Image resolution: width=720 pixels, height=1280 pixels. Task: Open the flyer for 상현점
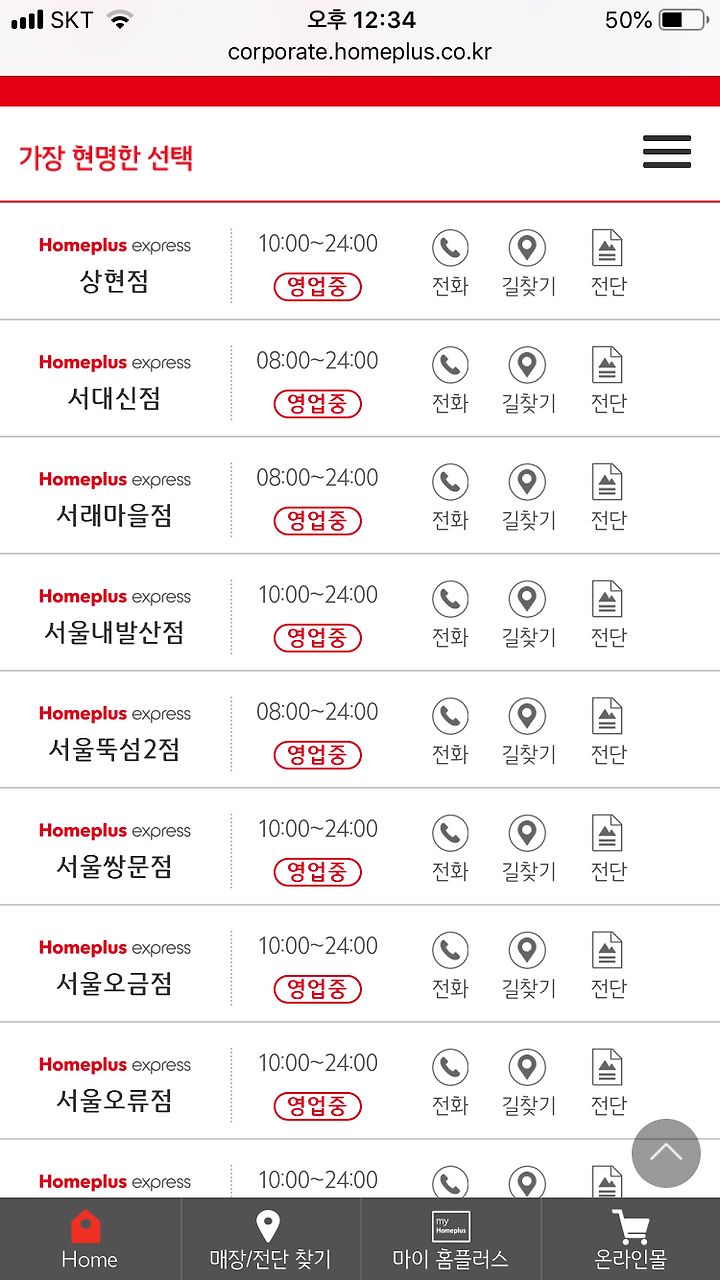(607, 263)
